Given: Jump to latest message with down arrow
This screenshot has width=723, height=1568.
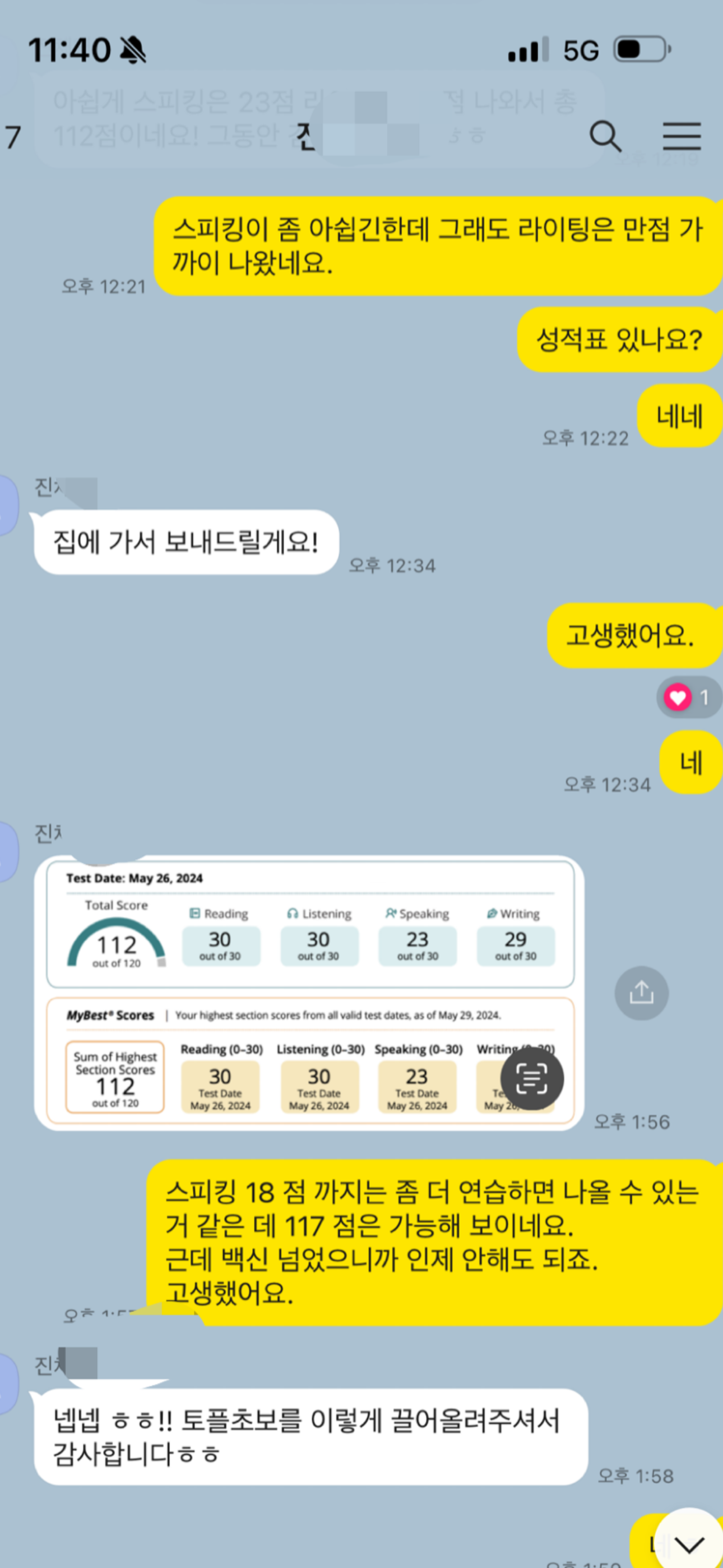Looking at the screenshot, I should [x=688, y=1541].
